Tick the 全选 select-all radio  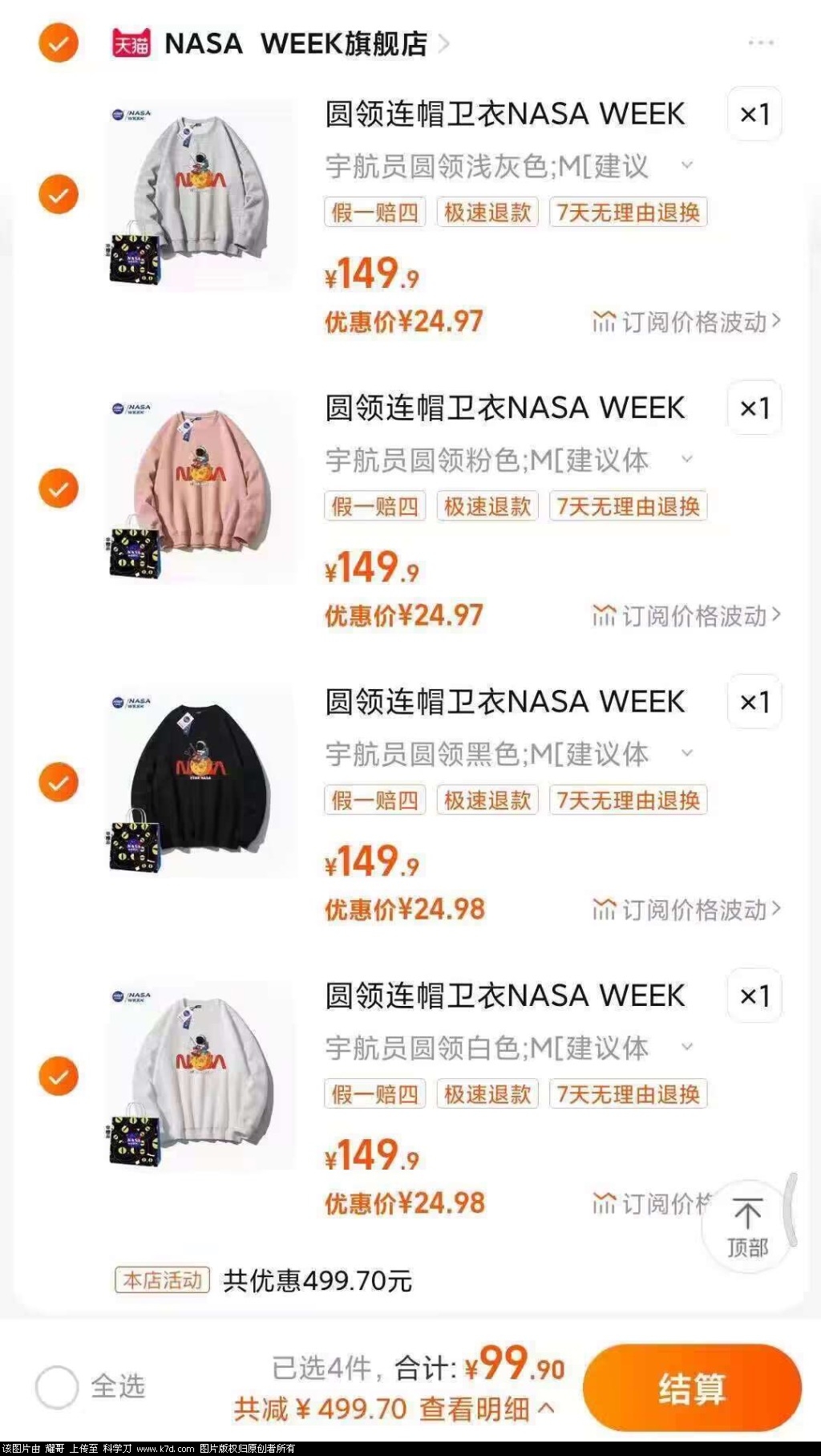coord(57,1386)
